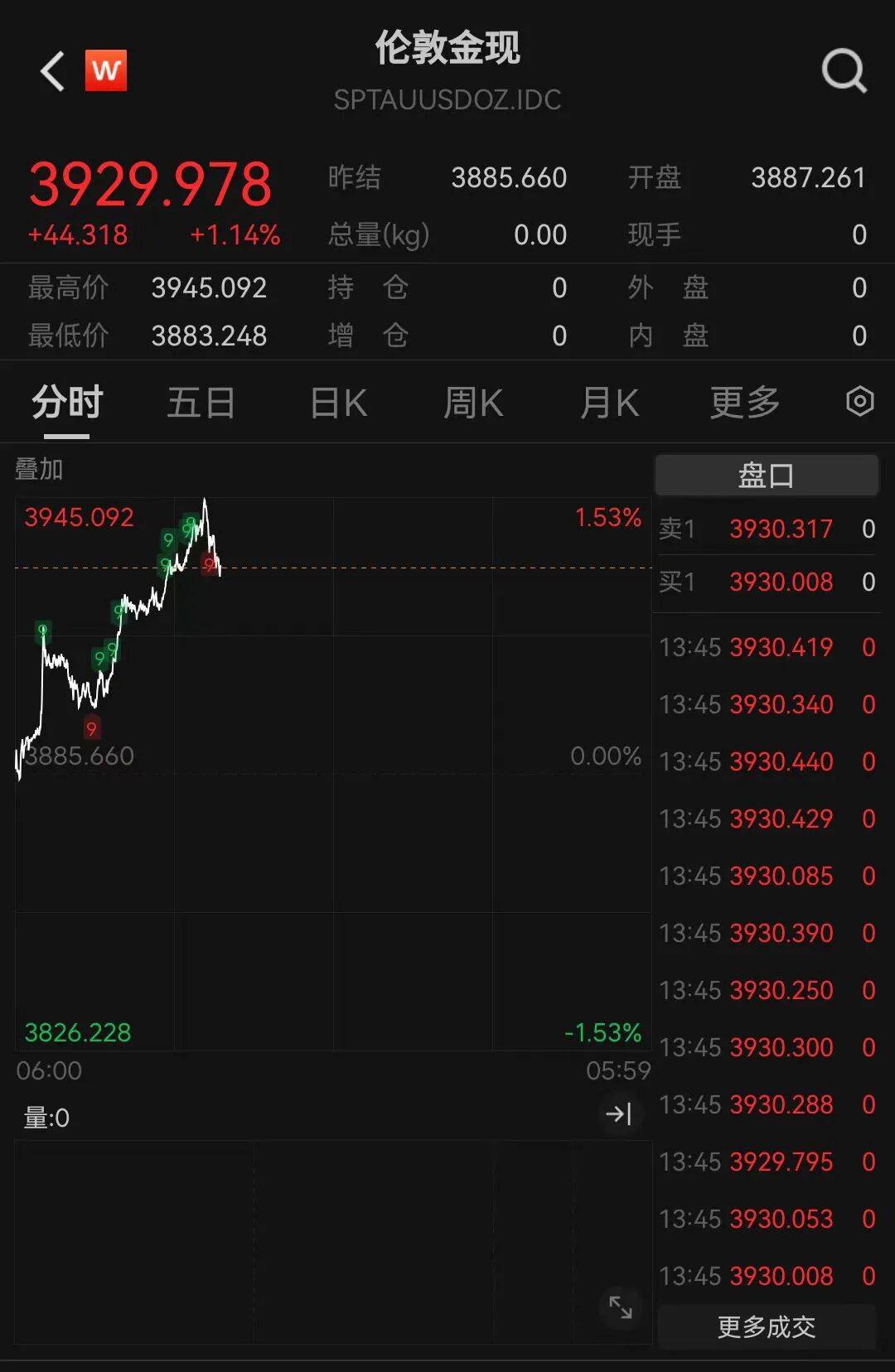Open the search icon in the header
895x1372 pixels.
coord(844,71)
